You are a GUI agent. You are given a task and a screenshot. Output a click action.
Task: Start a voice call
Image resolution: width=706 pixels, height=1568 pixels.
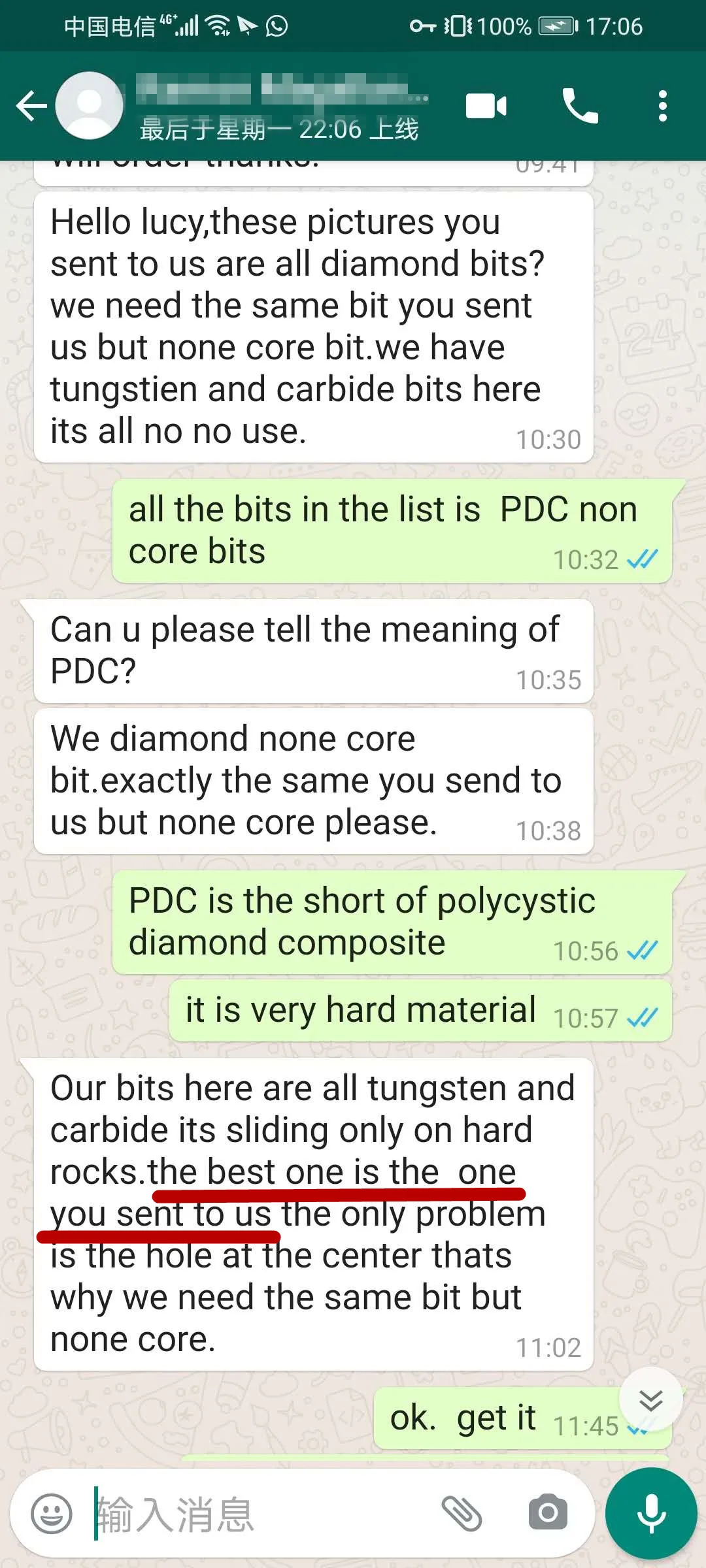tap(580, 106)
